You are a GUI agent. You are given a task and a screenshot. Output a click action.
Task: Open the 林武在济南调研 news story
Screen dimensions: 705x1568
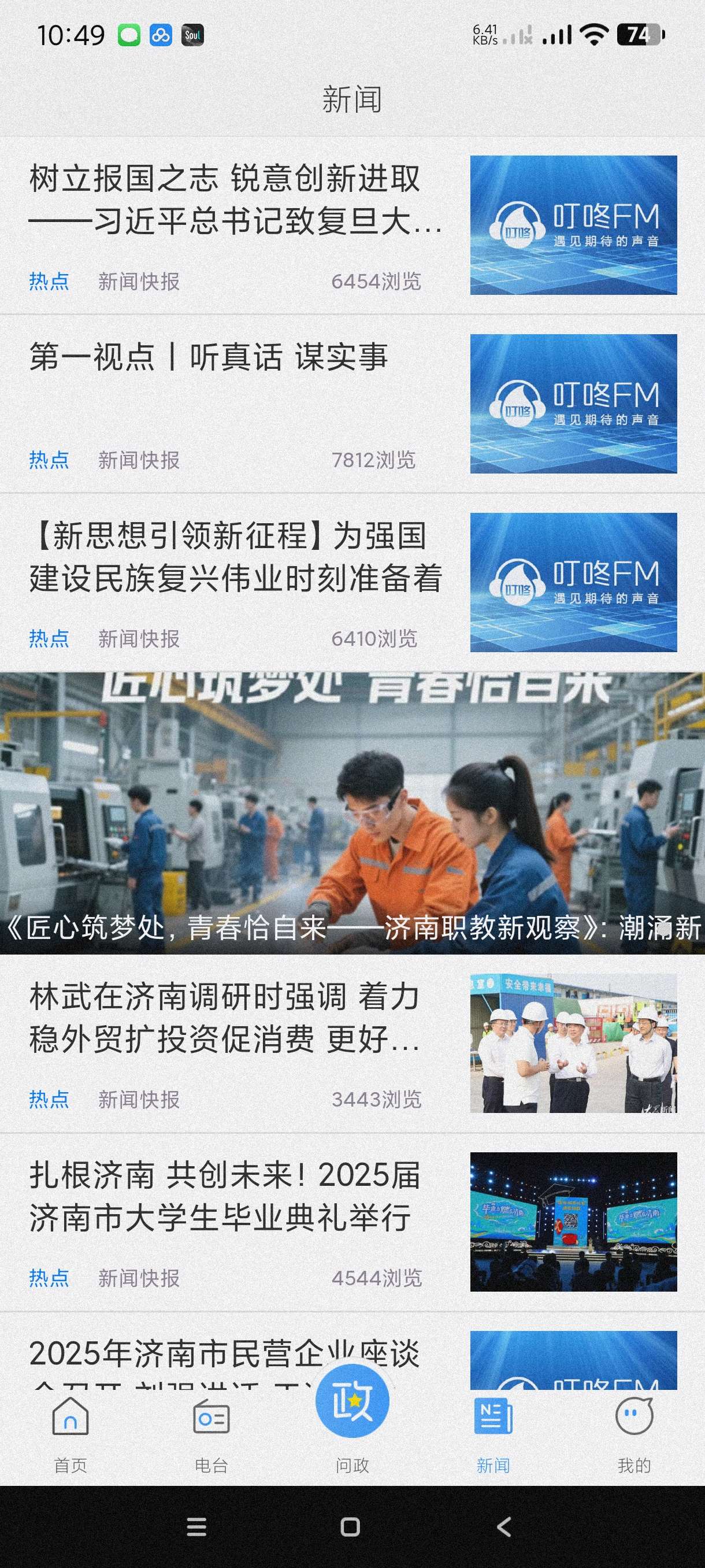point(225,1017)
